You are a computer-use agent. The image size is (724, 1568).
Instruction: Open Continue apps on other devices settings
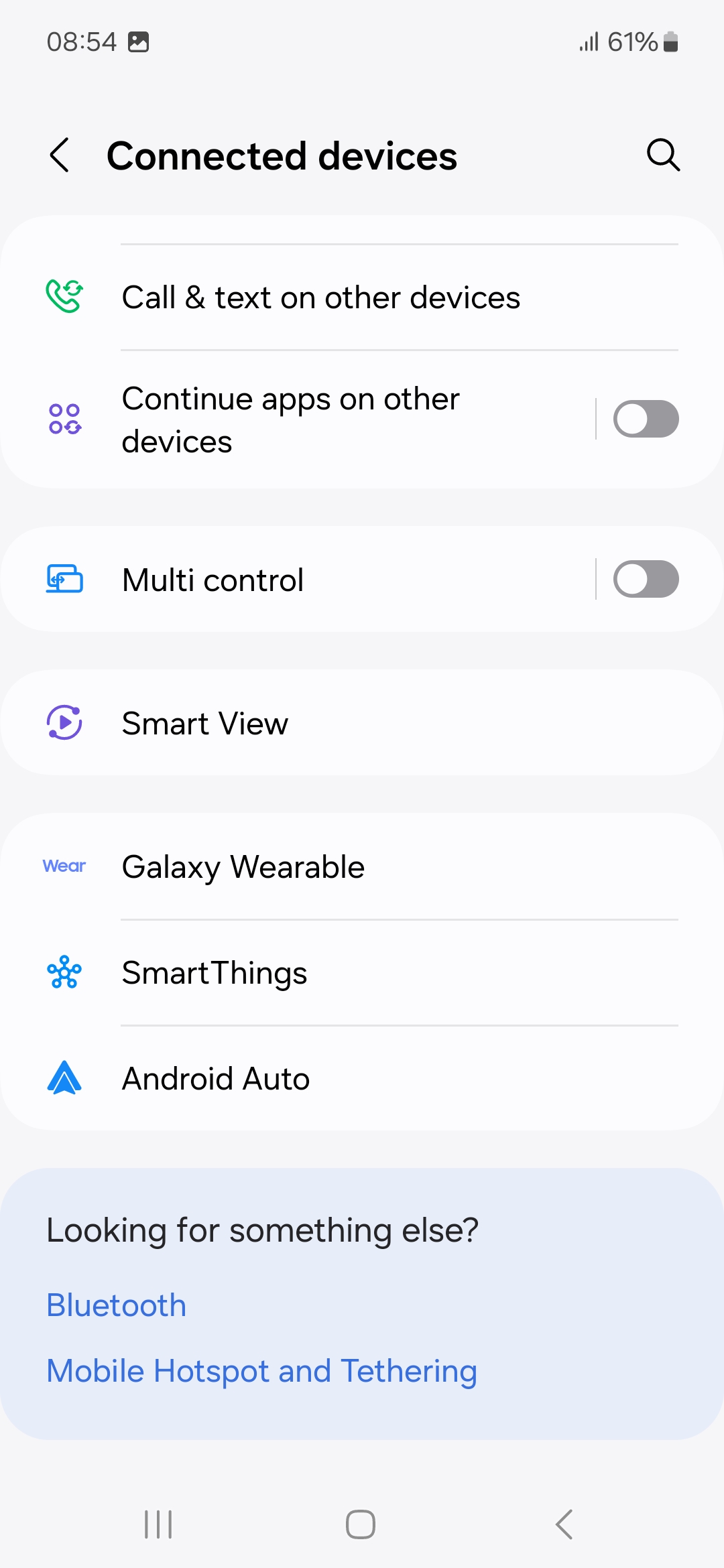pos(291,420)
